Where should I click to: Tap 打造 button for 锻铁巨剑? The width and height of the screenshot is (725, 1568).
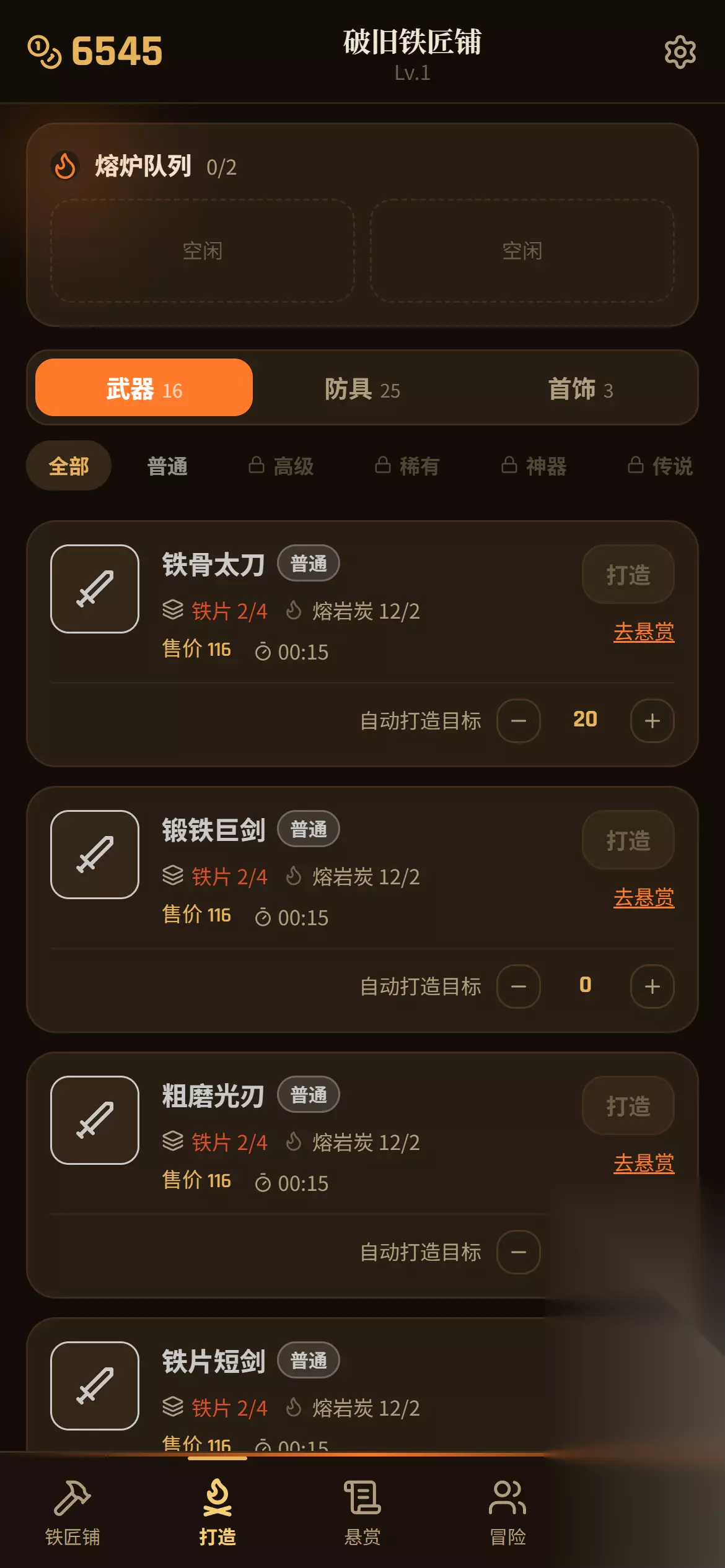628,840
